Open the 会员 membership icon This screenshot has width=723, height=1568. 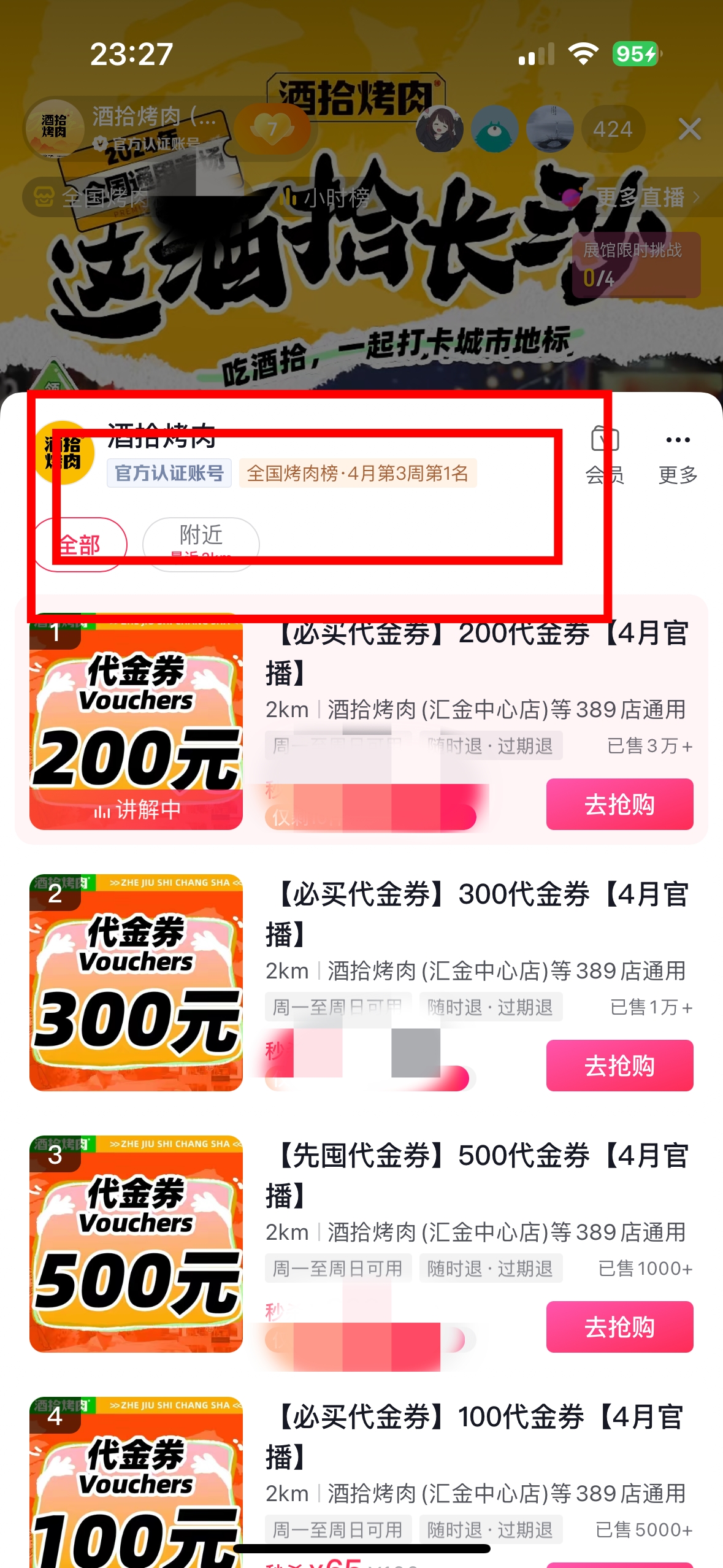pyautogui.click(x=605, y=454)
